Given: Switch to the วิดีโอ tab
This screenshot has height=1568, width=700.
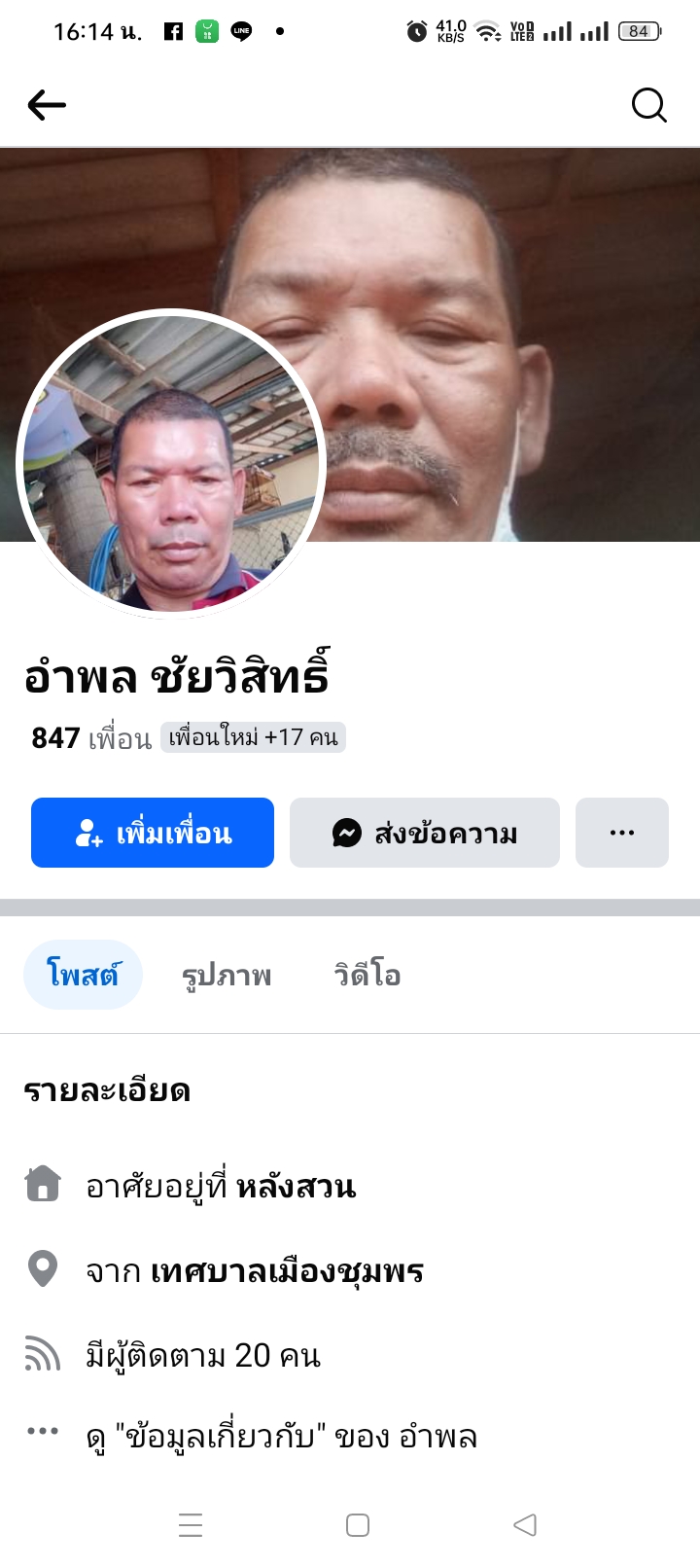Looking at the screenshot, I should [367, 975].
